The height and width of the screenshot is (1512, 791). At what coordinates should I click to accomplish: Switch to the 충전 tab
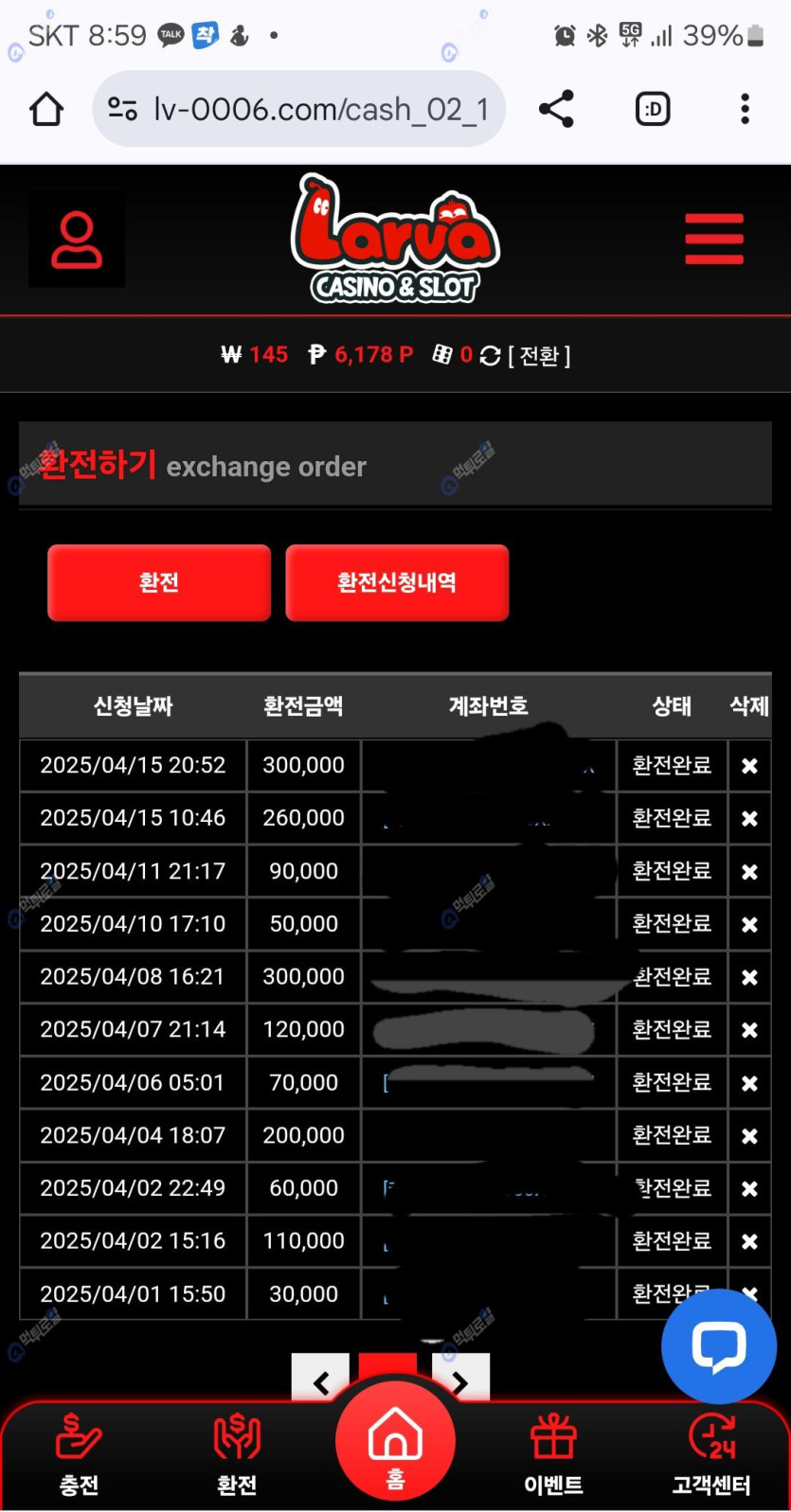(79, 1454)
